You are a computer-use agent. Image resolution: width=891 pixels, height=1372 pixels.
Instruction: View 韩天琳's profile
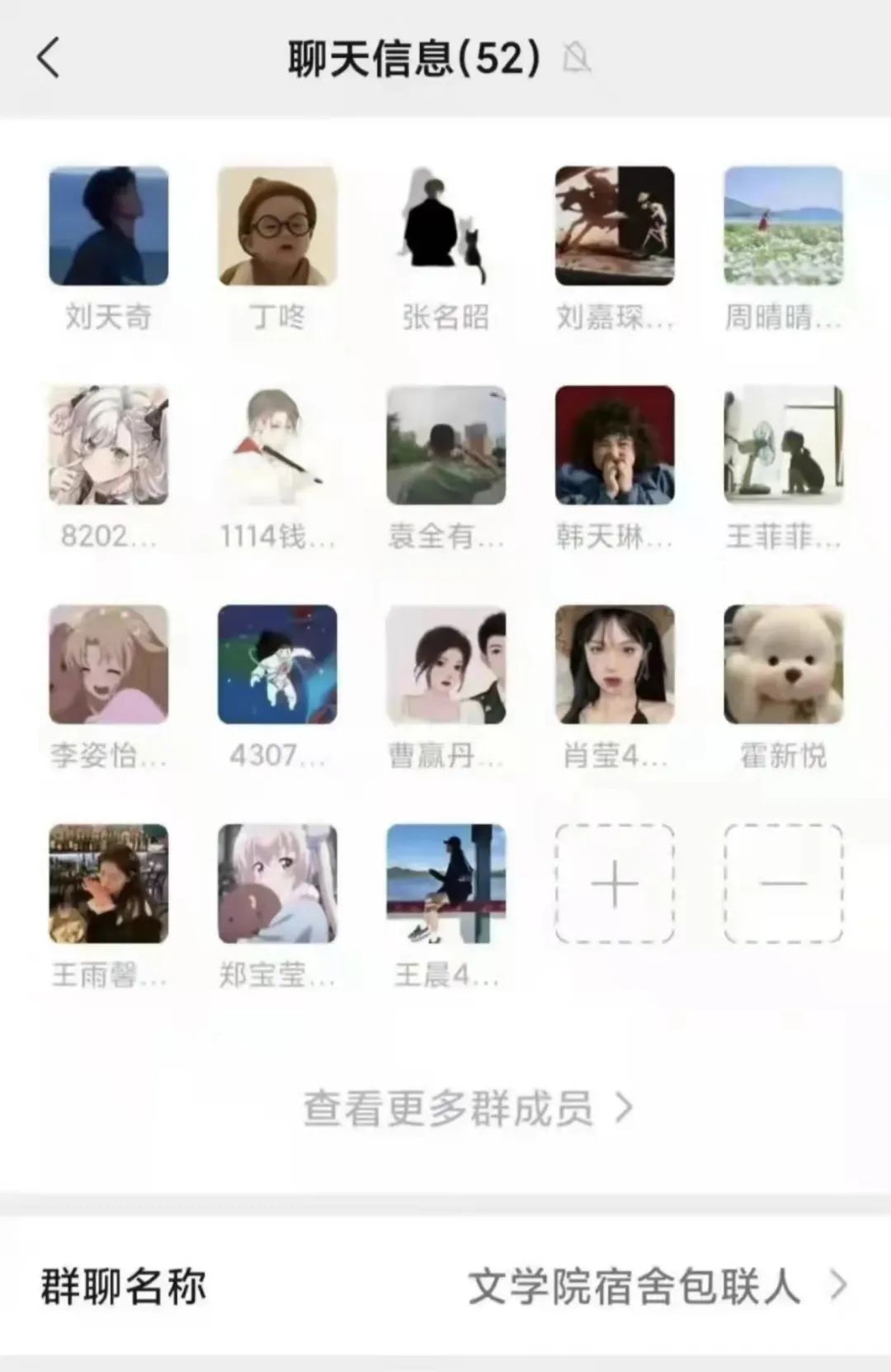615,446
